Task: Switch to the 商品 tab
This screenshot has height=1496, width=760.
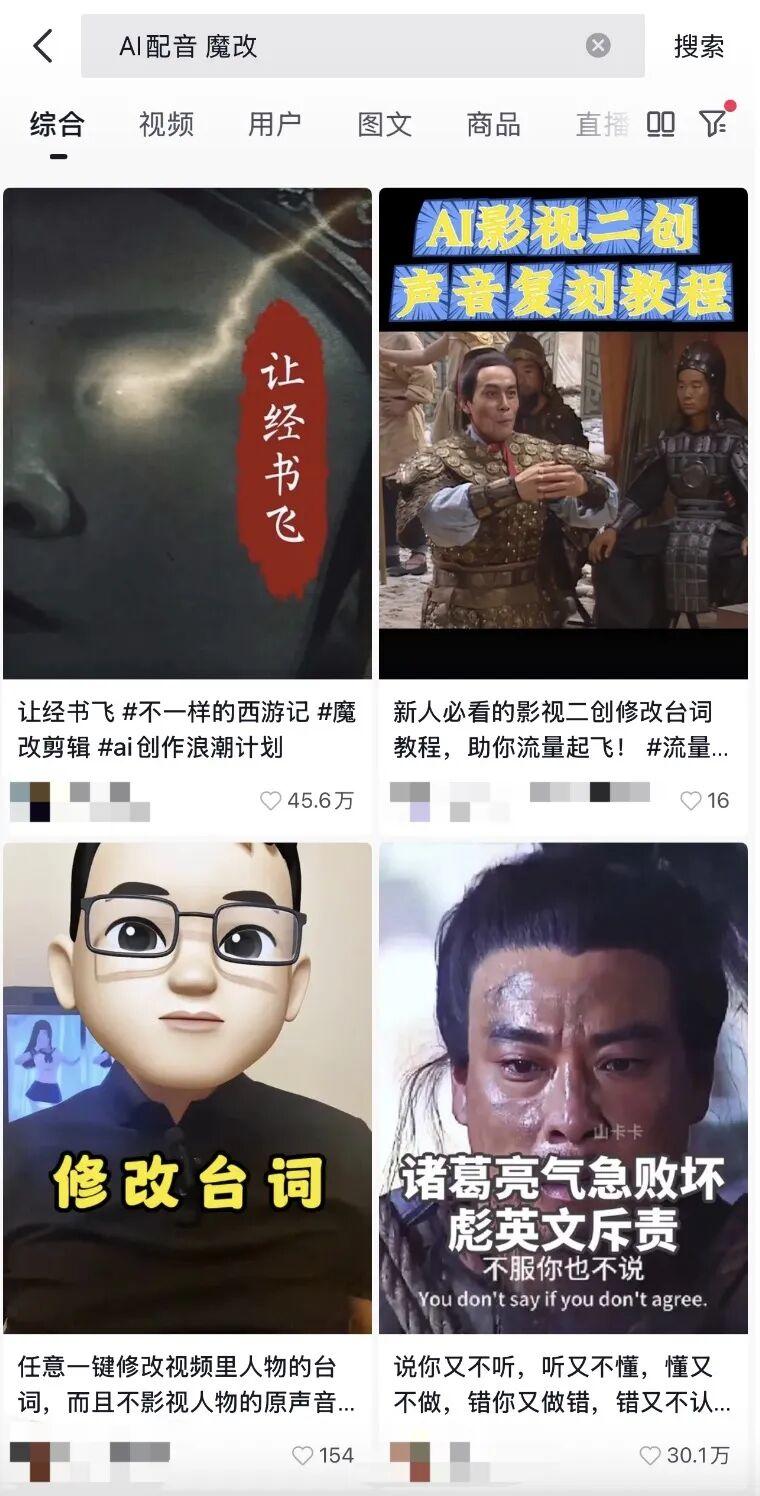Action: [x=494, y=125]
